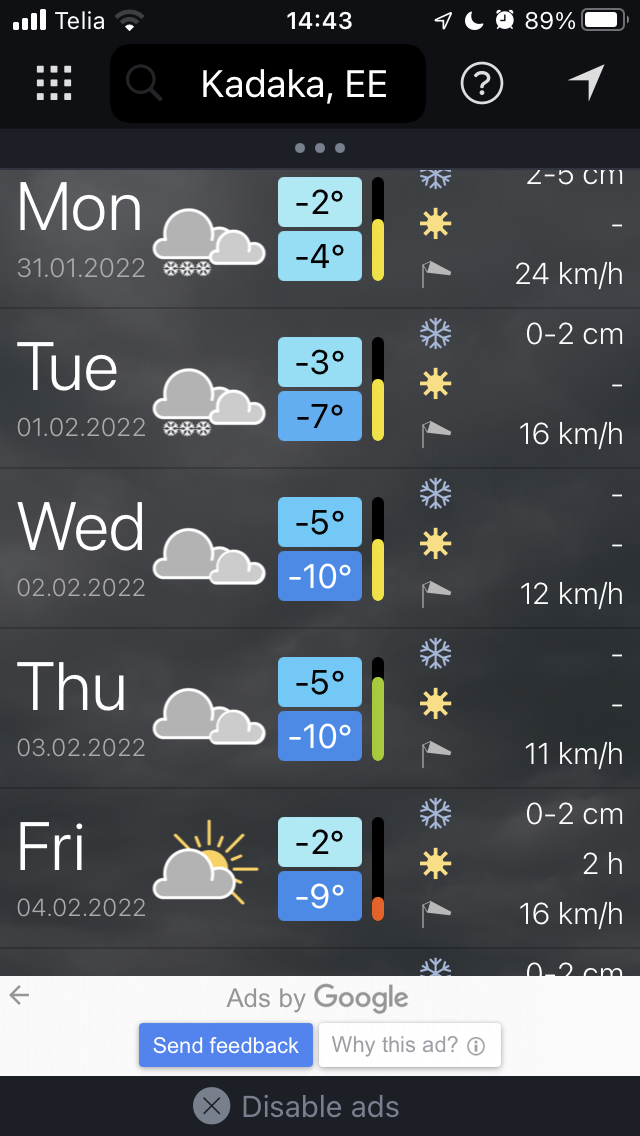This screenshot has width=640, height=1136.
Task: Go back in the ad banner
Action: (x=19, y=995)
